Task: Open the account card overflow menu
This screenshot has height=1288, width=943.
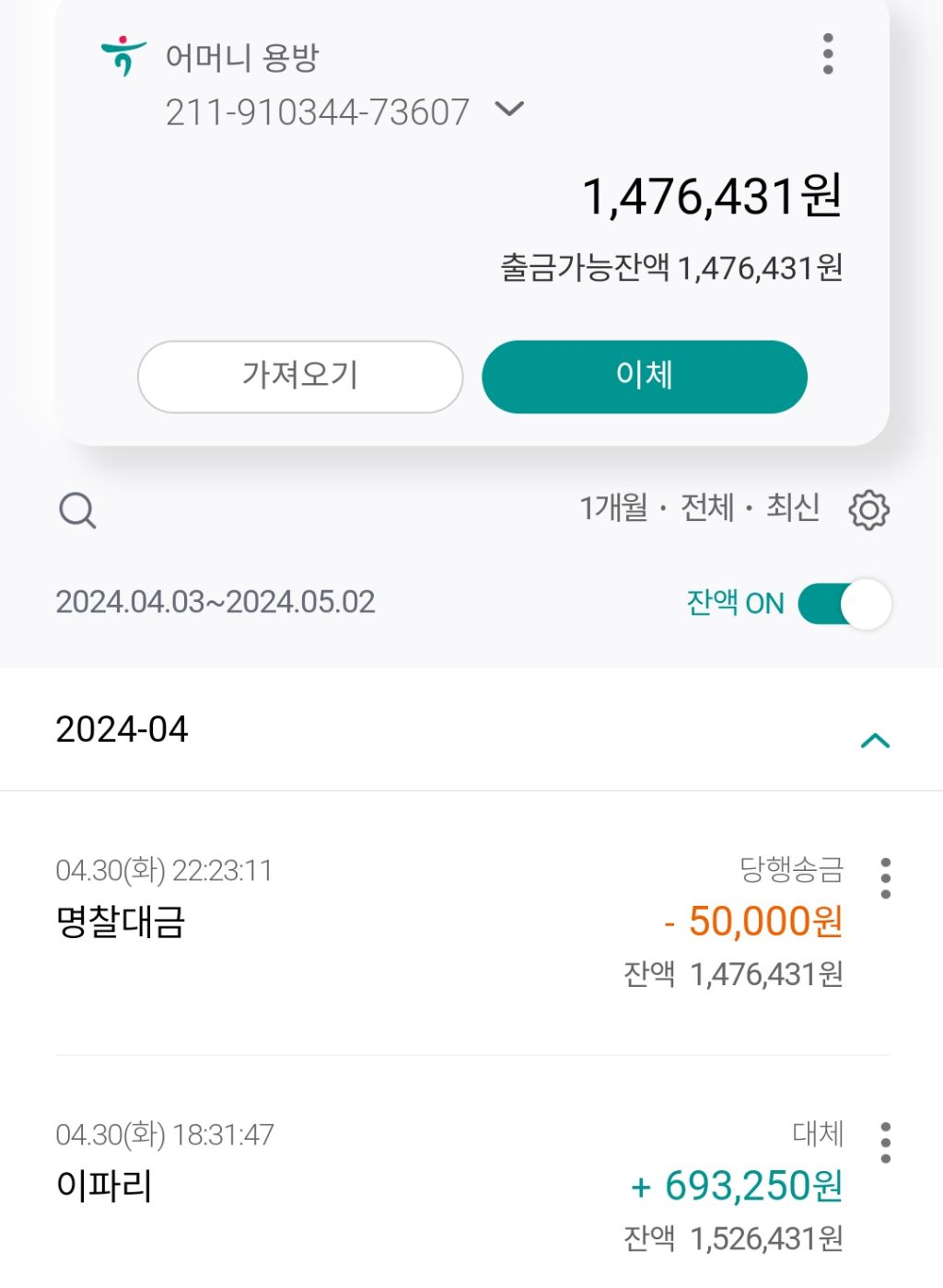Action: pyautogui.click(x=828, y=54)
